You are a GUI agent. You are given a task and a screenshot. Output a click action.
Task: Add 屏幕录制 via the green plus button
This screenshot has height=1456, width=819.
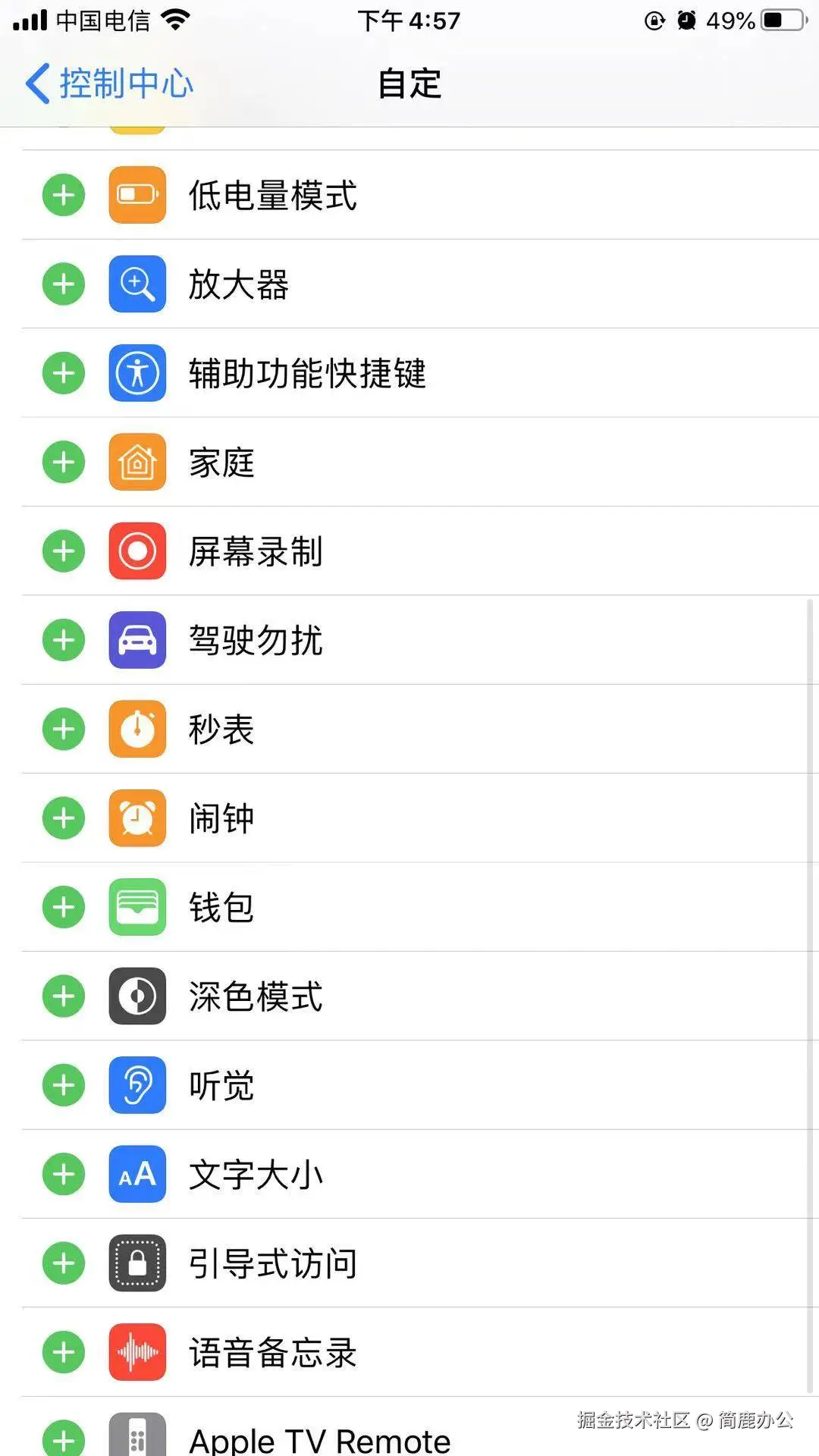tap(63, 551)
